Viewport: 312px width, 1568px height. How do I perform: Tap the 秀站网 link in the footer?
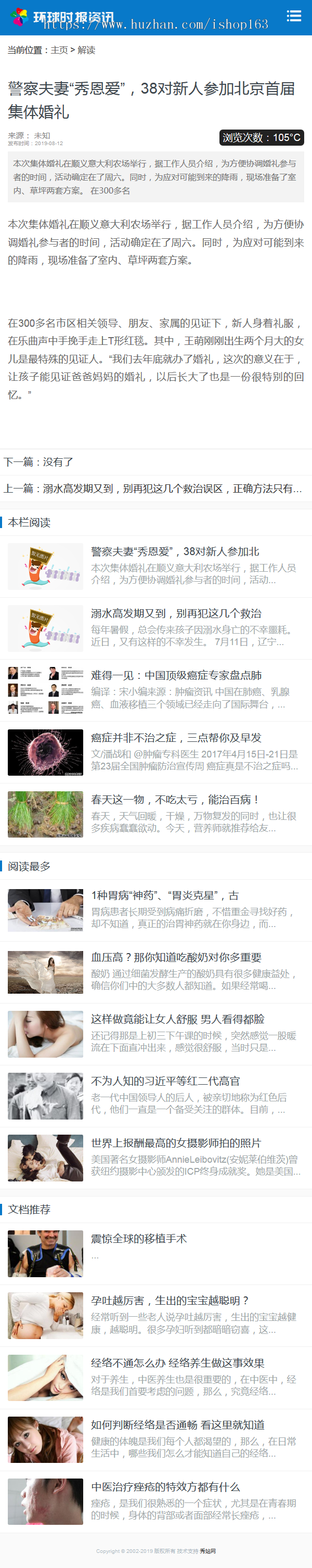pos(207,1551)
